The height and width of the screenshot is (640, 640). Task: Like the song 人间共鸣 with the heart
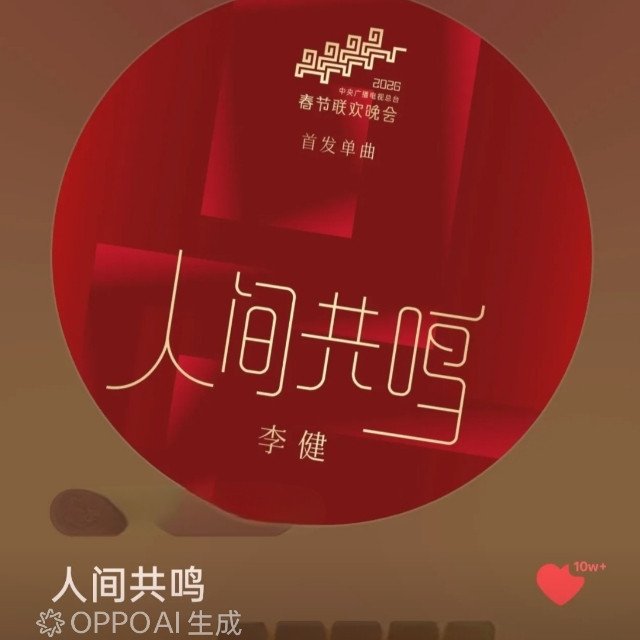click(x=560, y=584)
